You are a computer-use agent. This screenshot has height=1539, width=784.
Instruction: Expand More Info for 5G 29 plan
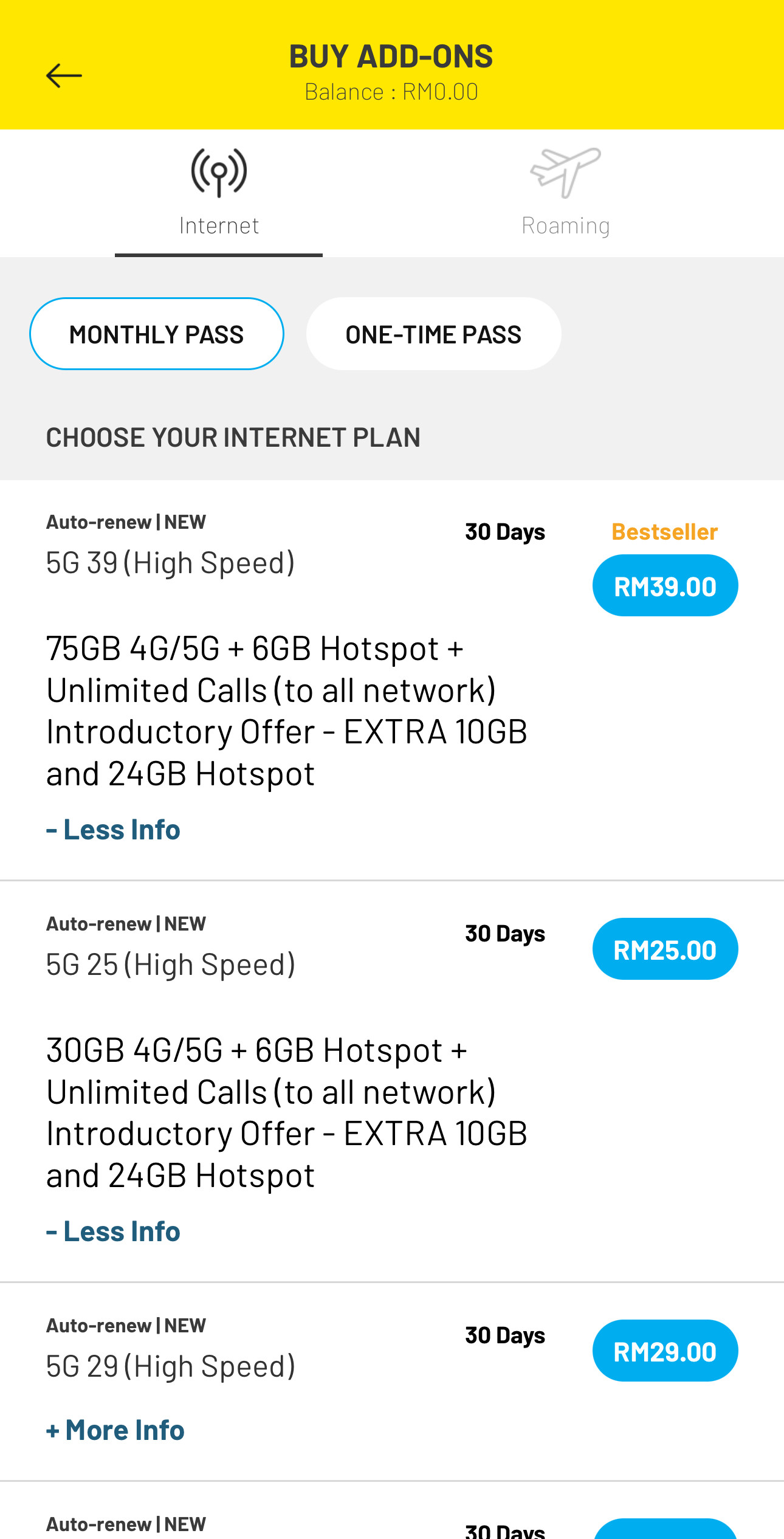click(x=115, y=1430)
